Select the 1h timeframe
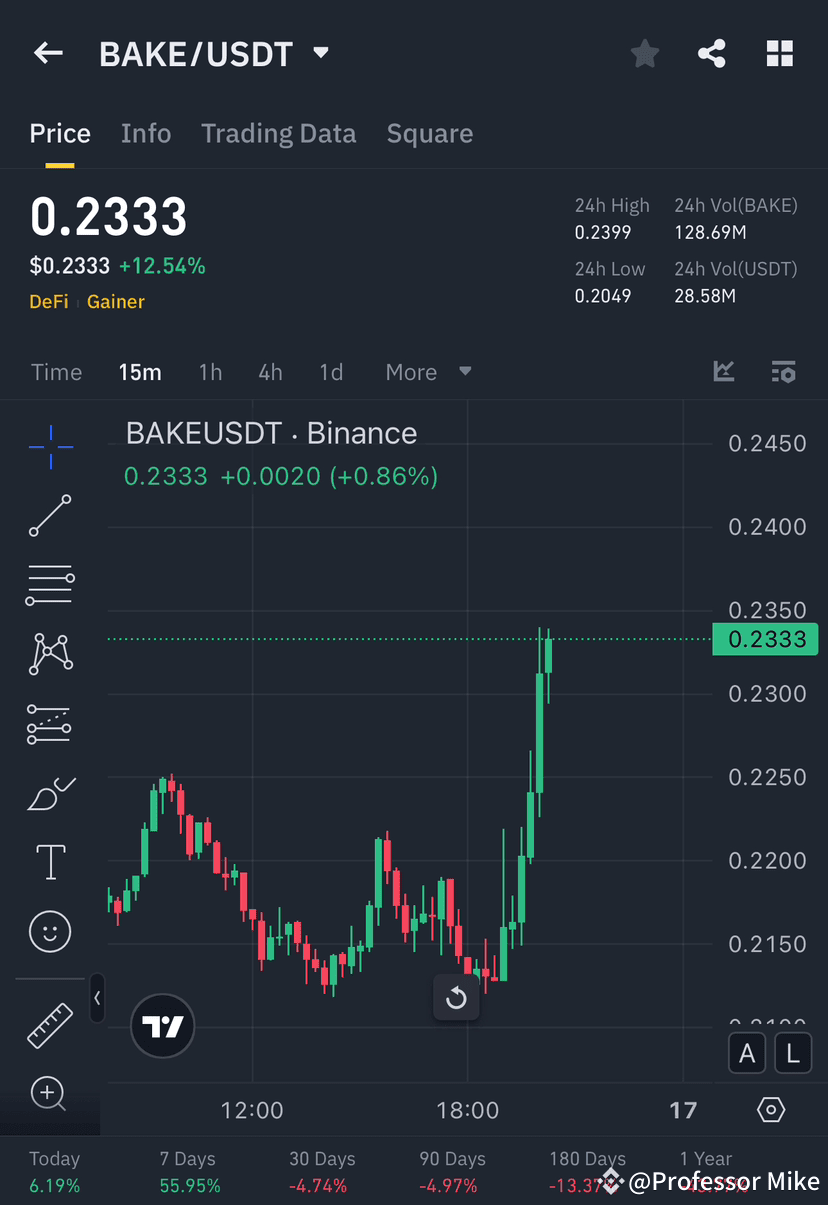The width and height of the screenshot is (828, 1205). tap(210, 371)
